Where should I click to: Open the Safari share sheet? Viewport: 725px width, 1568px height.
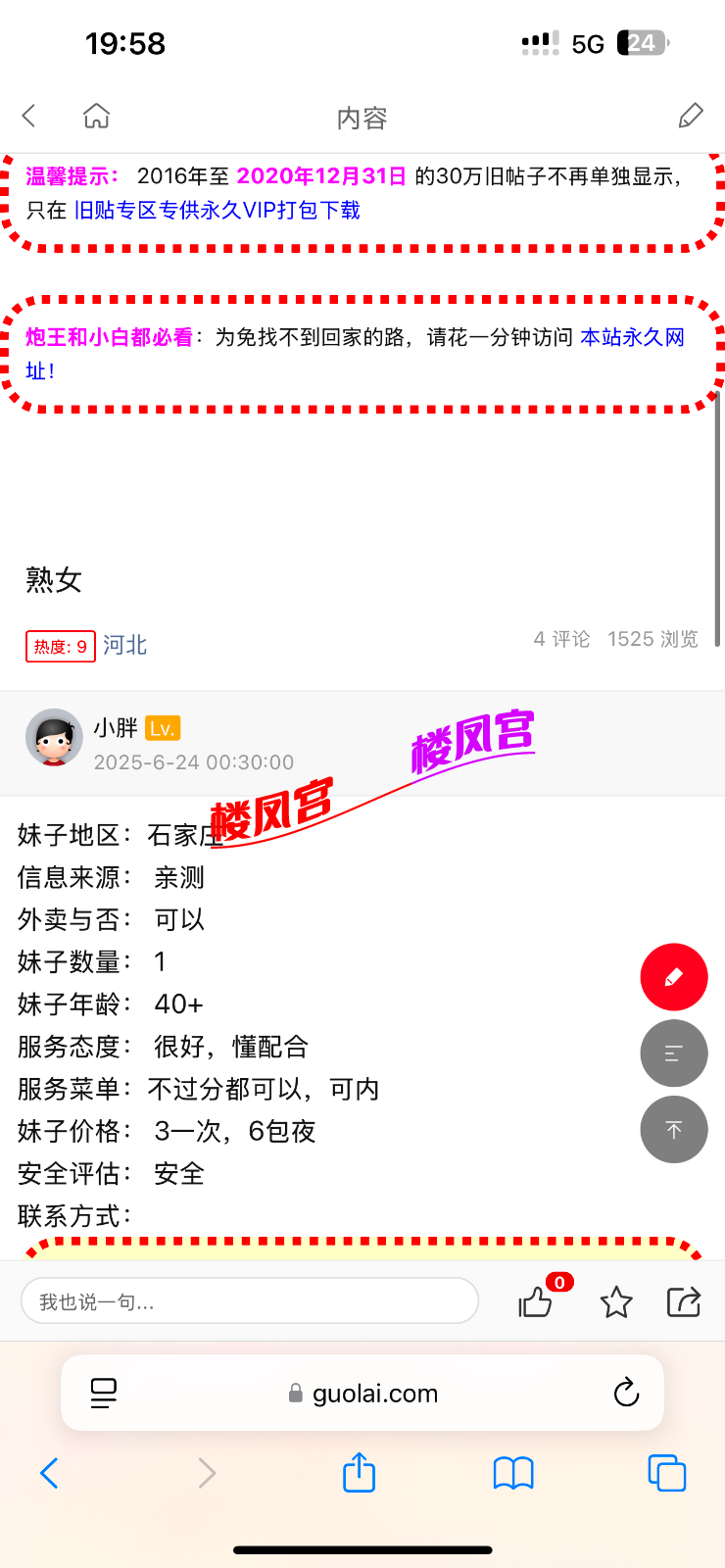(x=360, y=1473)
